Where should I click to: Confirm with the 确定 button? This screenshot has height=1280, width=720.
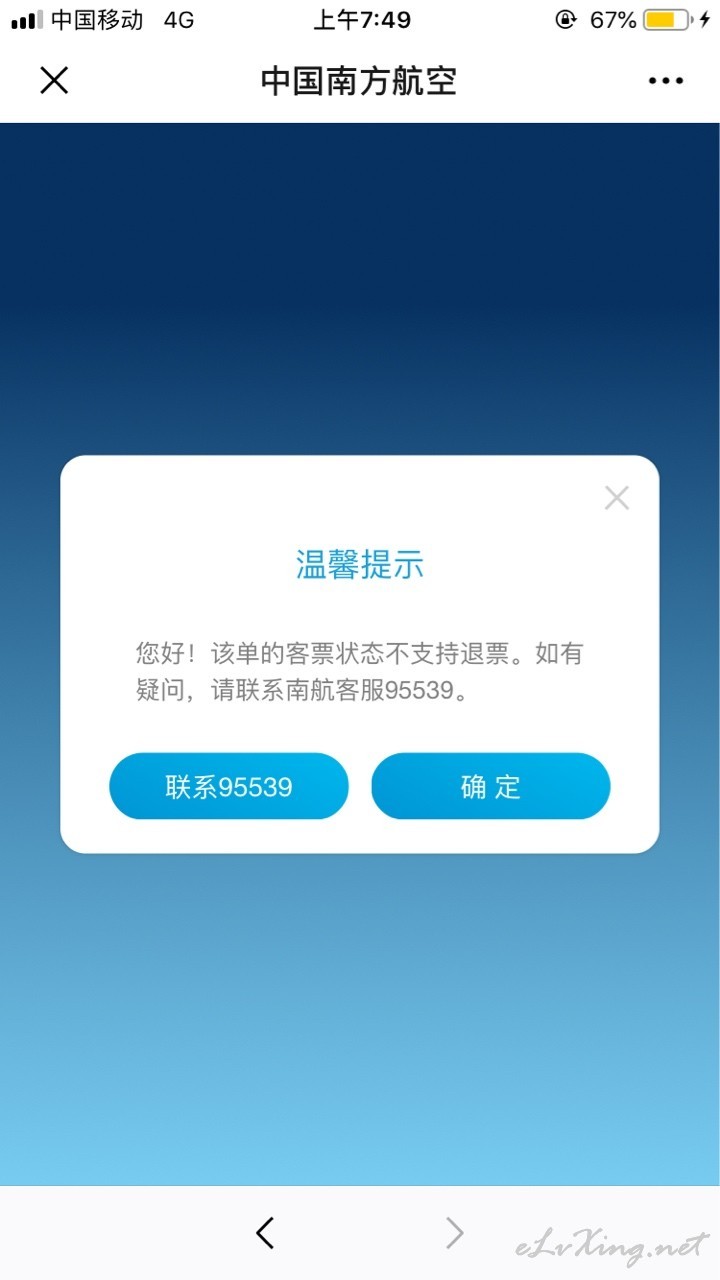[x=491, y=786]
